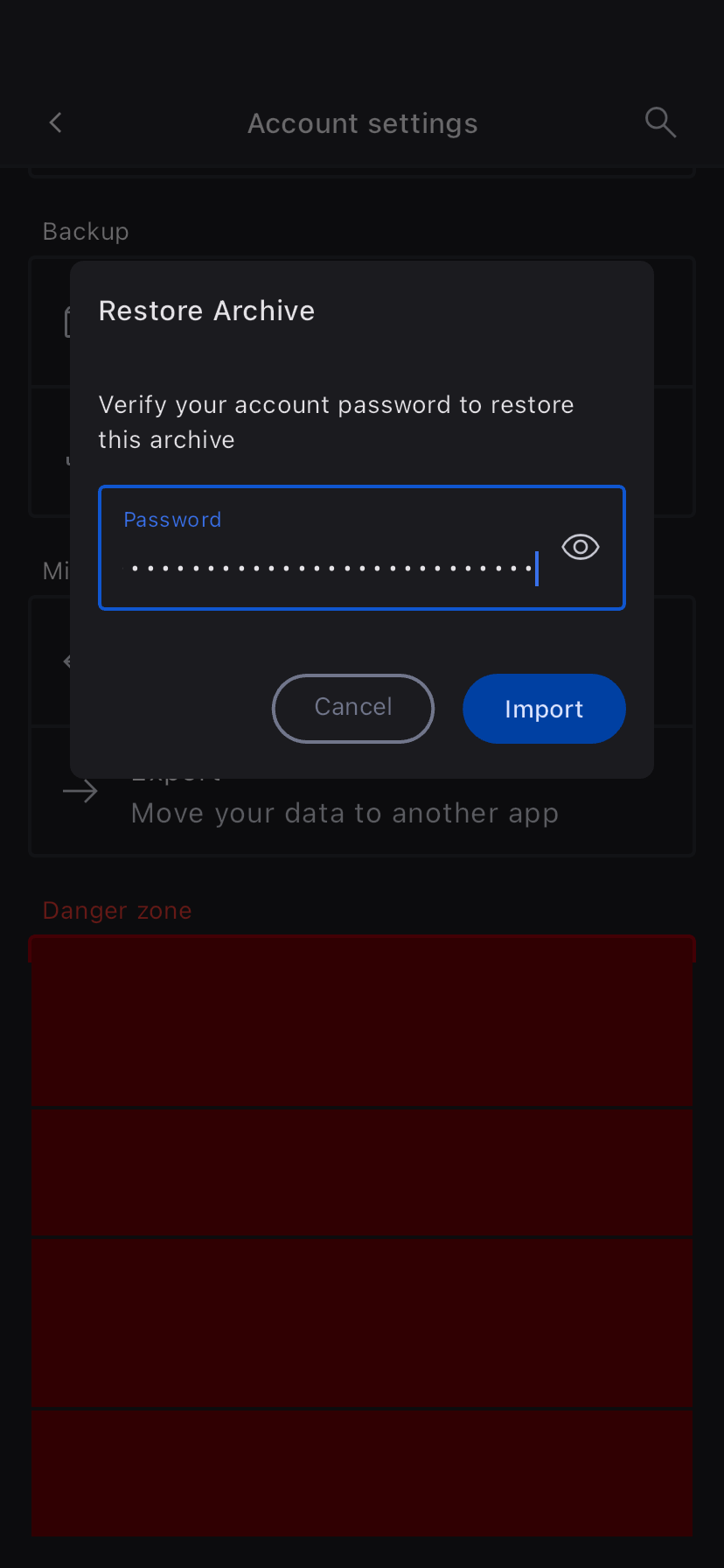Screen dimensions: 724x1568
Task: Reveal the password with the eye icon
Action: tap(581, 548)
